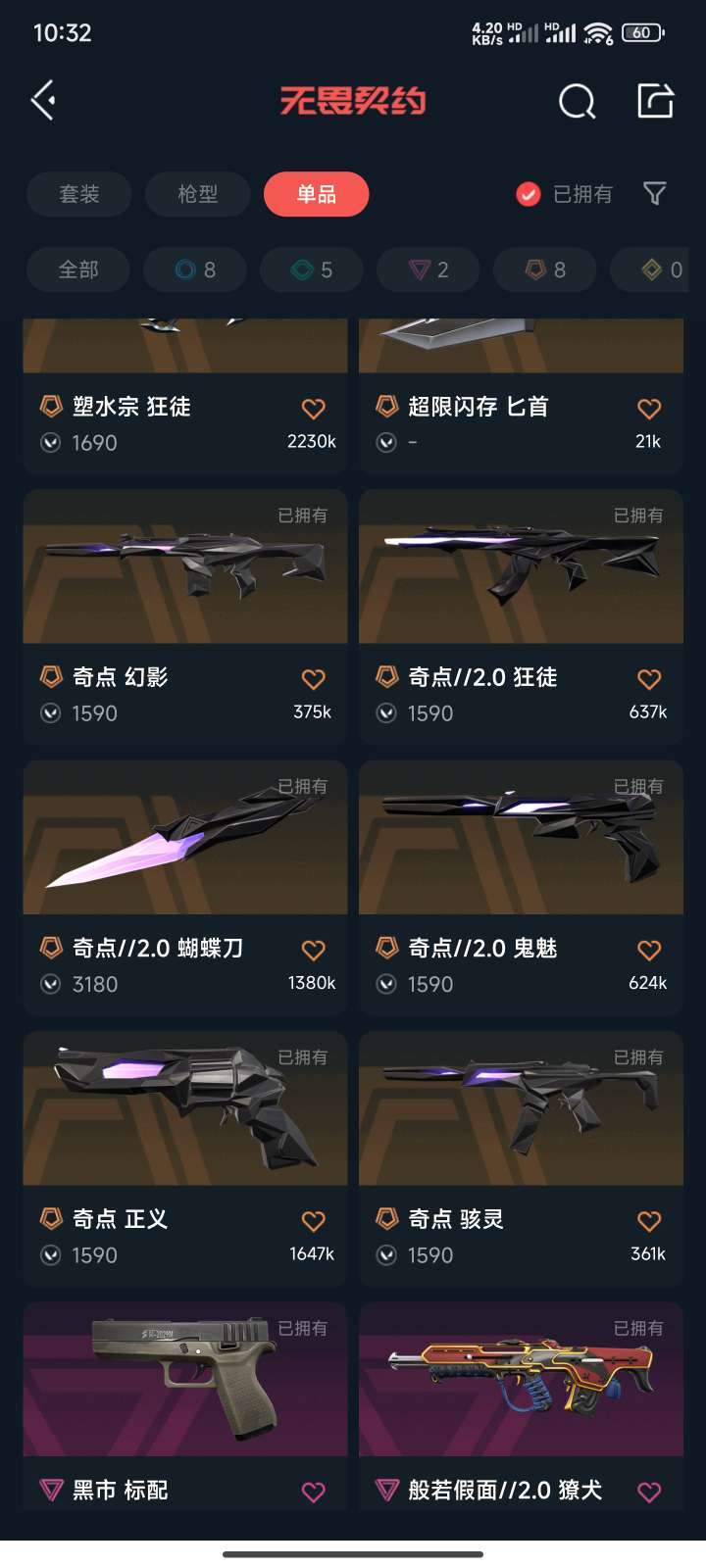Switch to the 套装 tab
The image size is (706, 1568).
78,194
